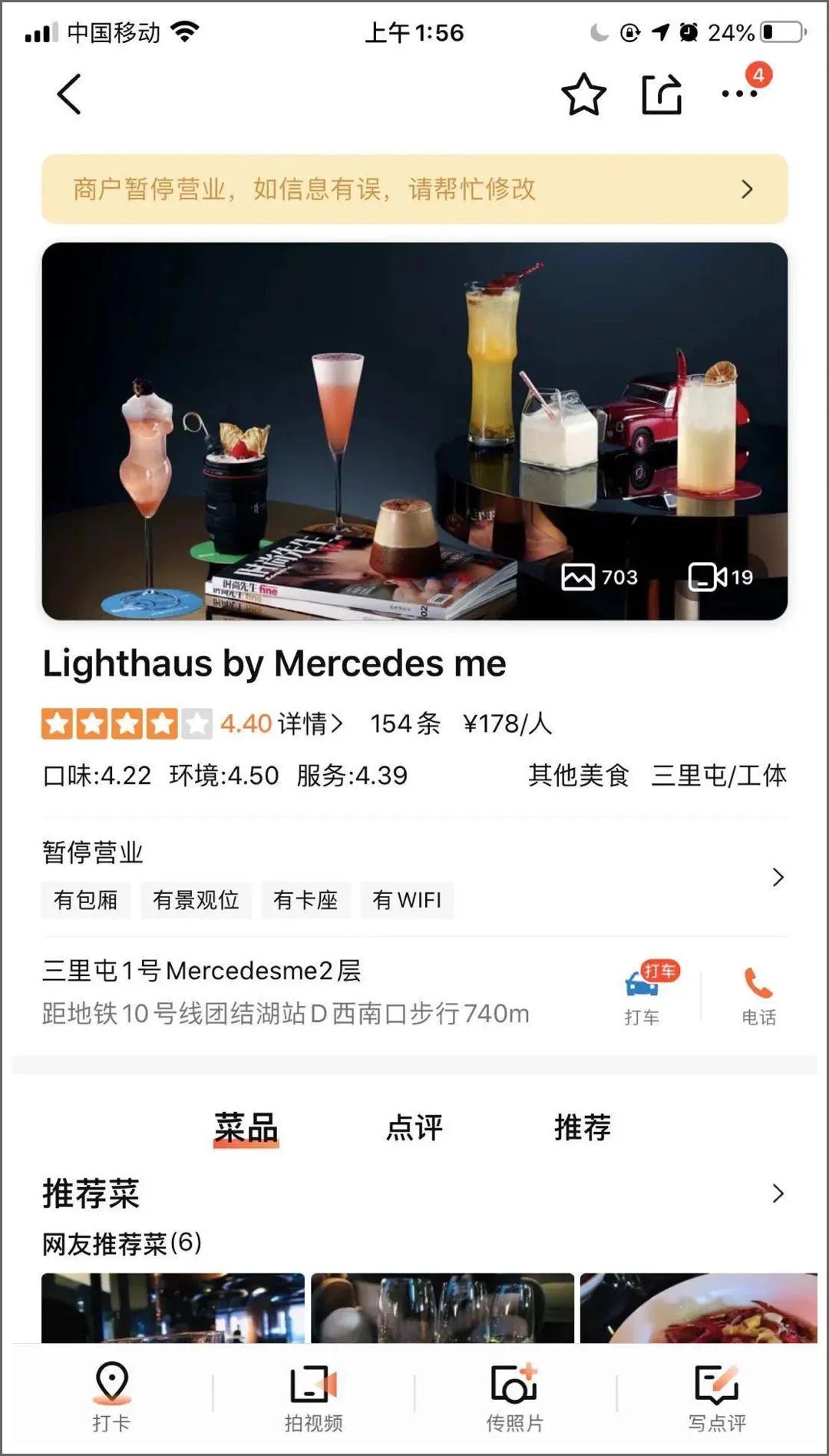Switch to the 推荐 recommendations tab

pyautogui.click(x=581, y=1127)
